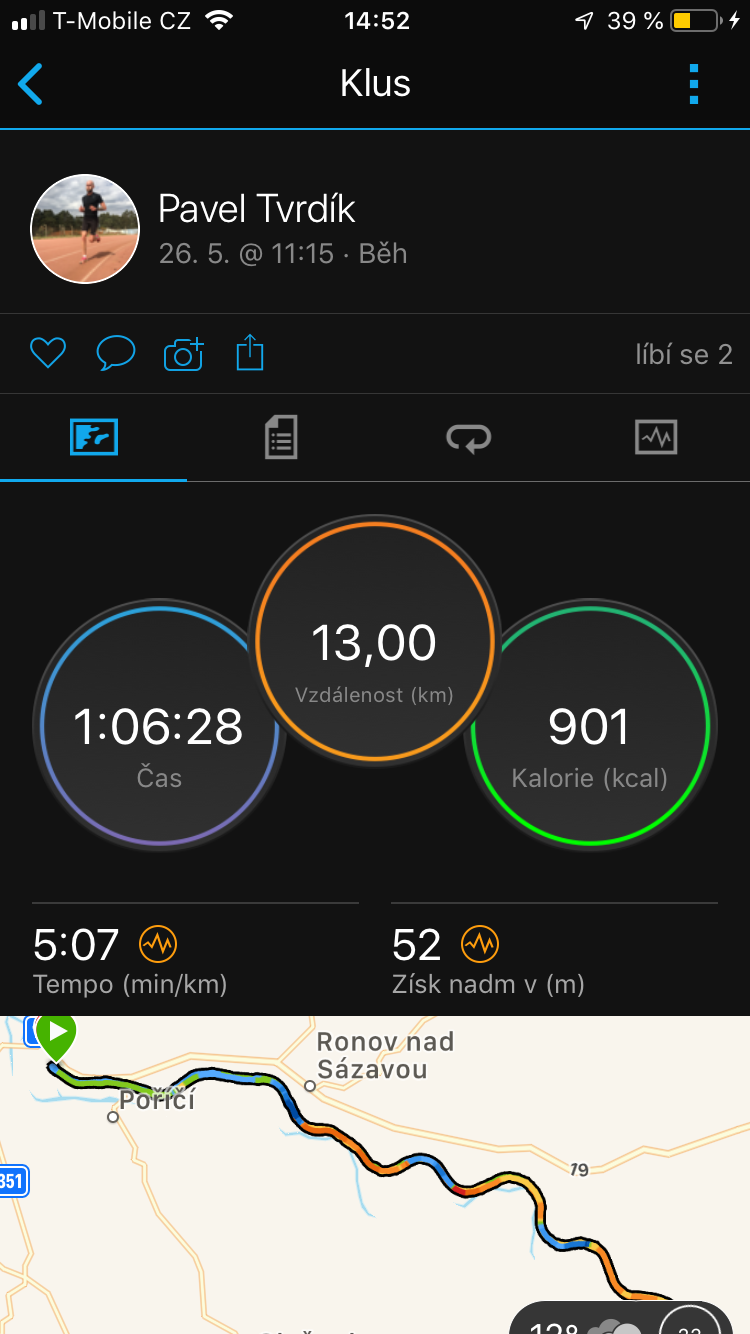Image resolution: width=750 pixels, height=1334 pixels.
Task: Add a photo with the camera icon
Action: point(183,354)
